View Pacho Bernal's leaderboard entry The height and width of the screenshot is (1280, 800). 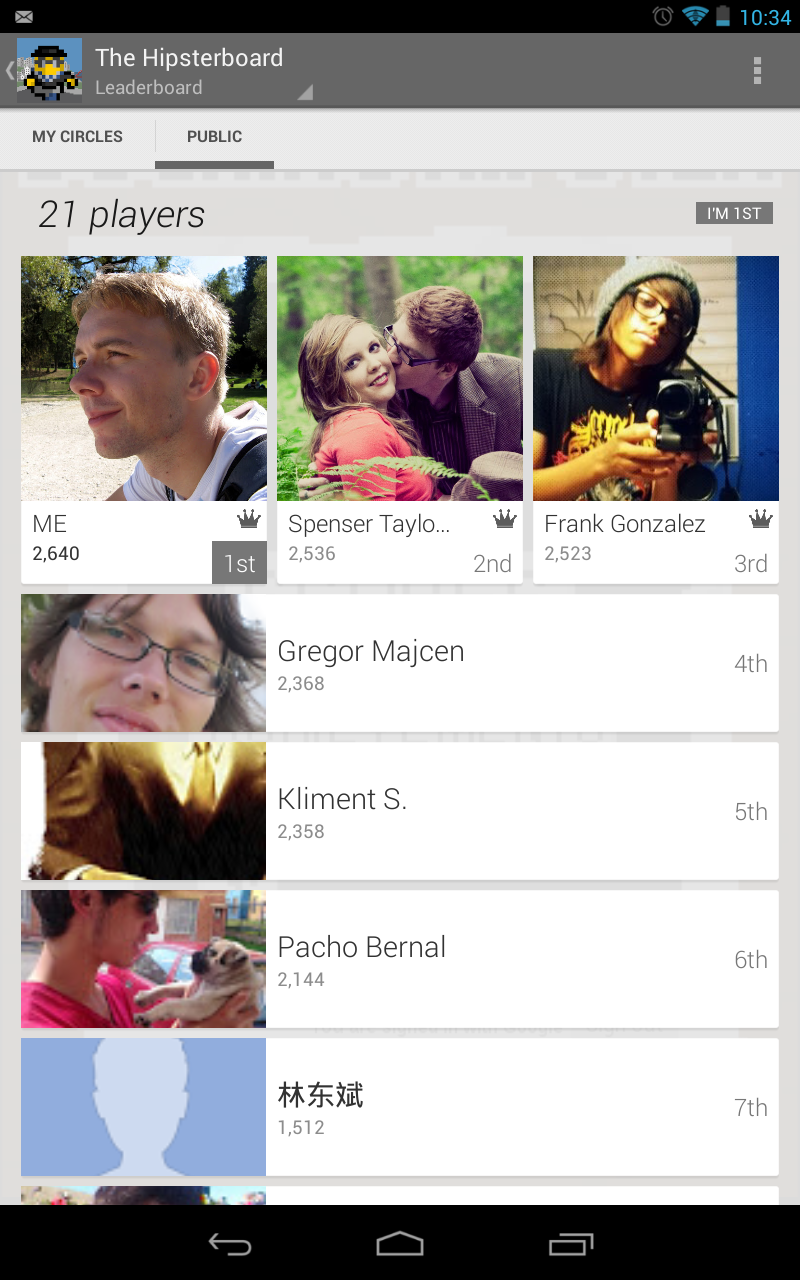[400, 959]
